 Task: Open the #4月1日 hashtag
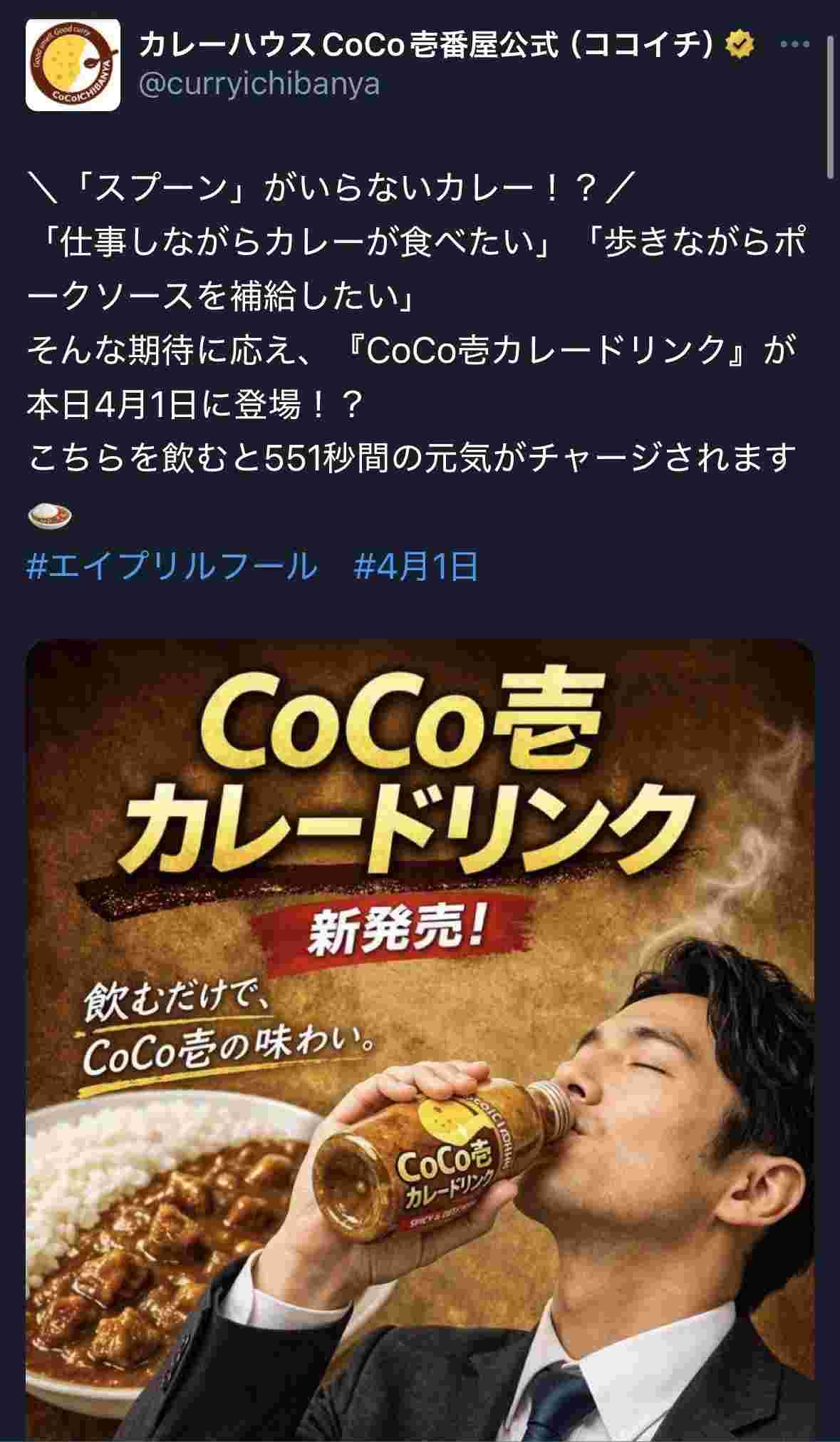click(x=416, y=567)
